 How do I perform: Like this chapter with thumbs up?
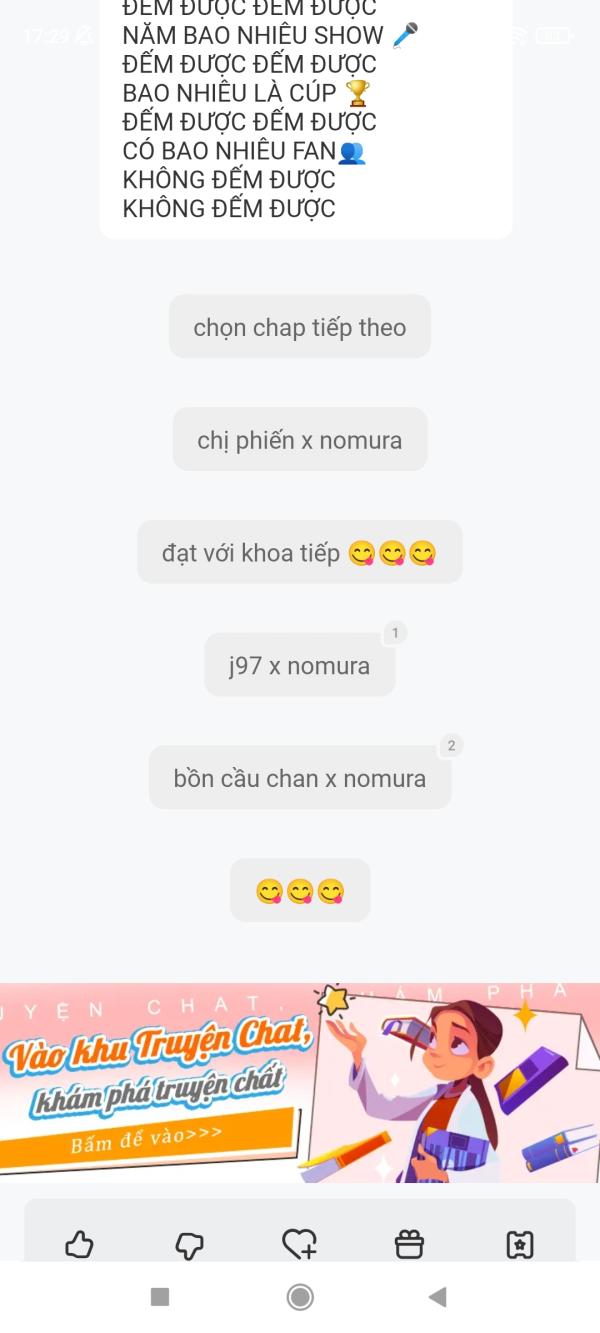tap(79, 1244)
